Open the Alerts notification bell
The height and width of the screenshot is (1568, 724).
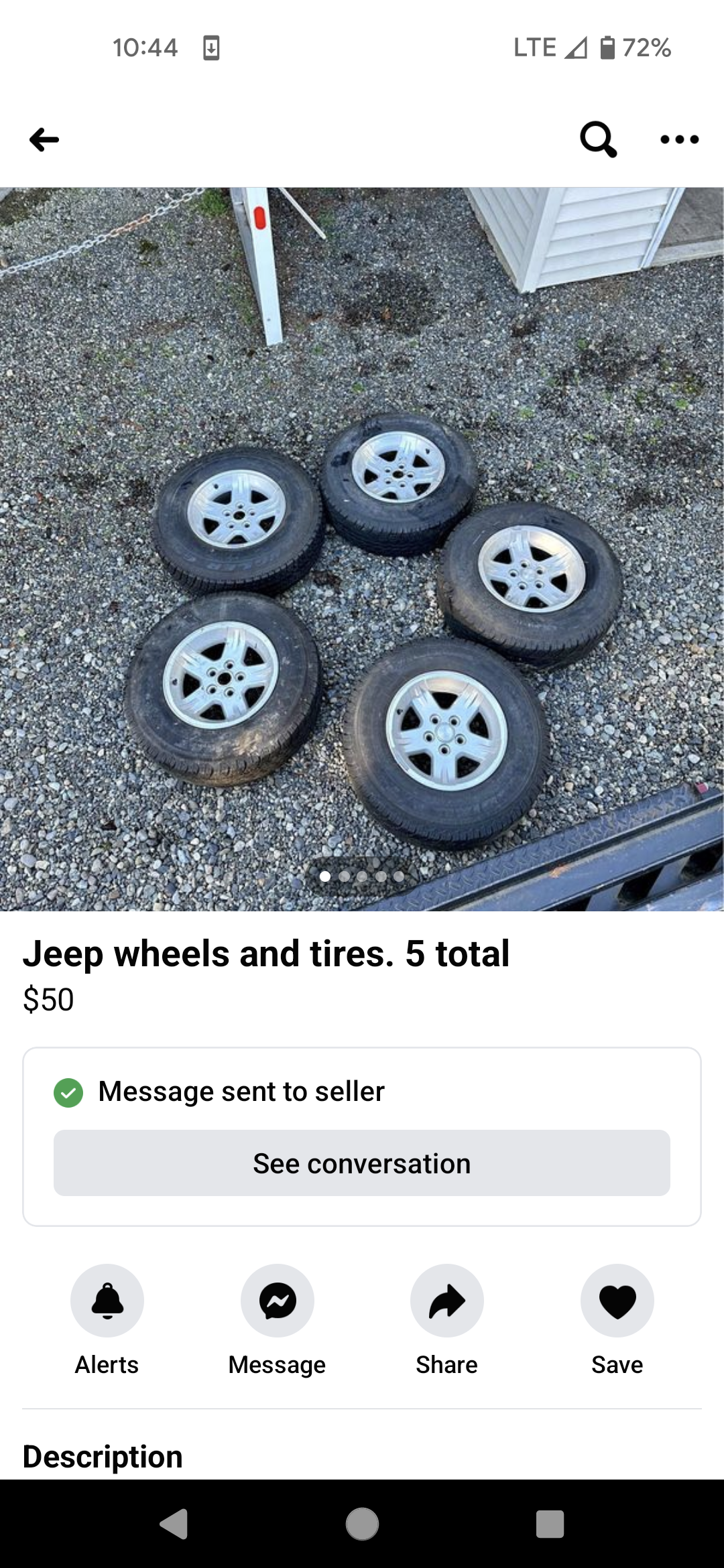pyautogui.click(x=107, y=1300)
